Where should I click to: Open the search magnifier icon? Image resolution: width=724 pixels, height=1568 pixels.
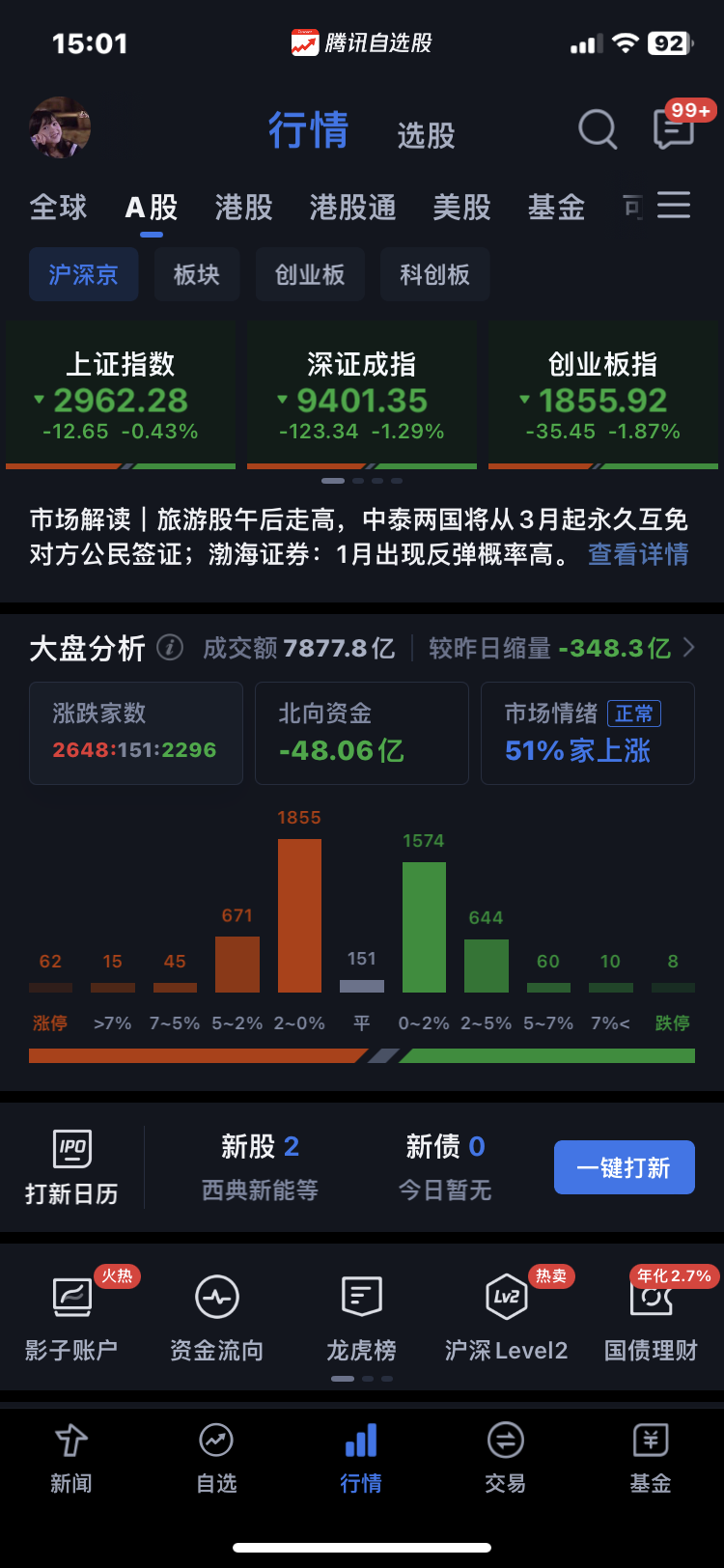(598, 128)
